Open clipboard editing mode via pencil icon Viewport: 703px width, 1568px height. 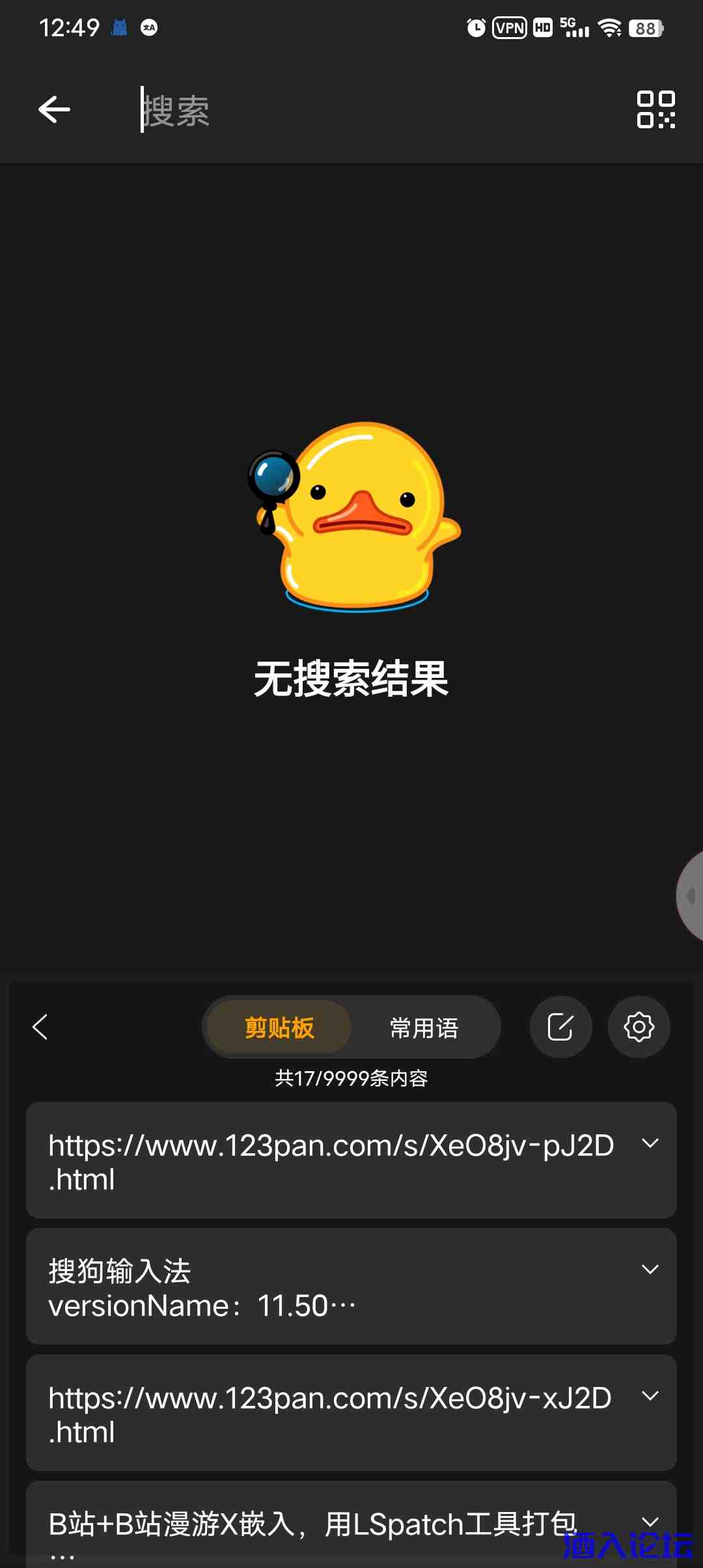tap(561, 1027)
